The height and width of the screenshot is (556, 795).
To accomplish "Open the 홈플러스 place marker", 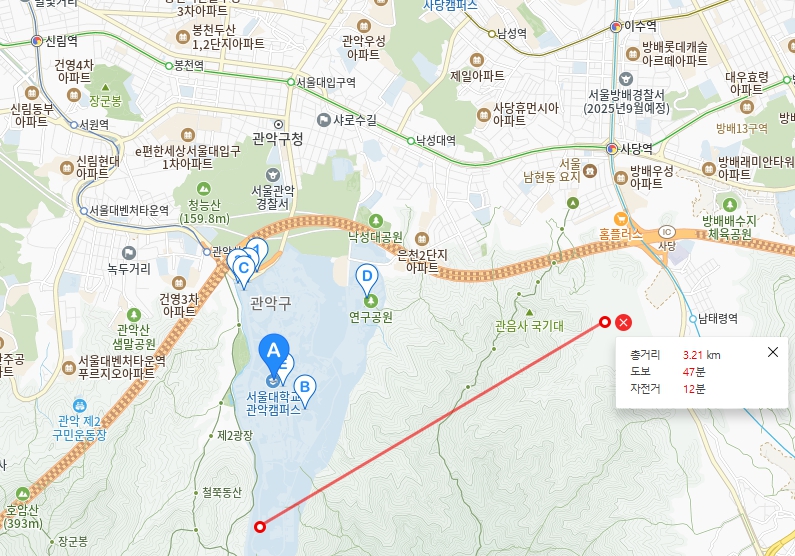I will click(620, 217).
